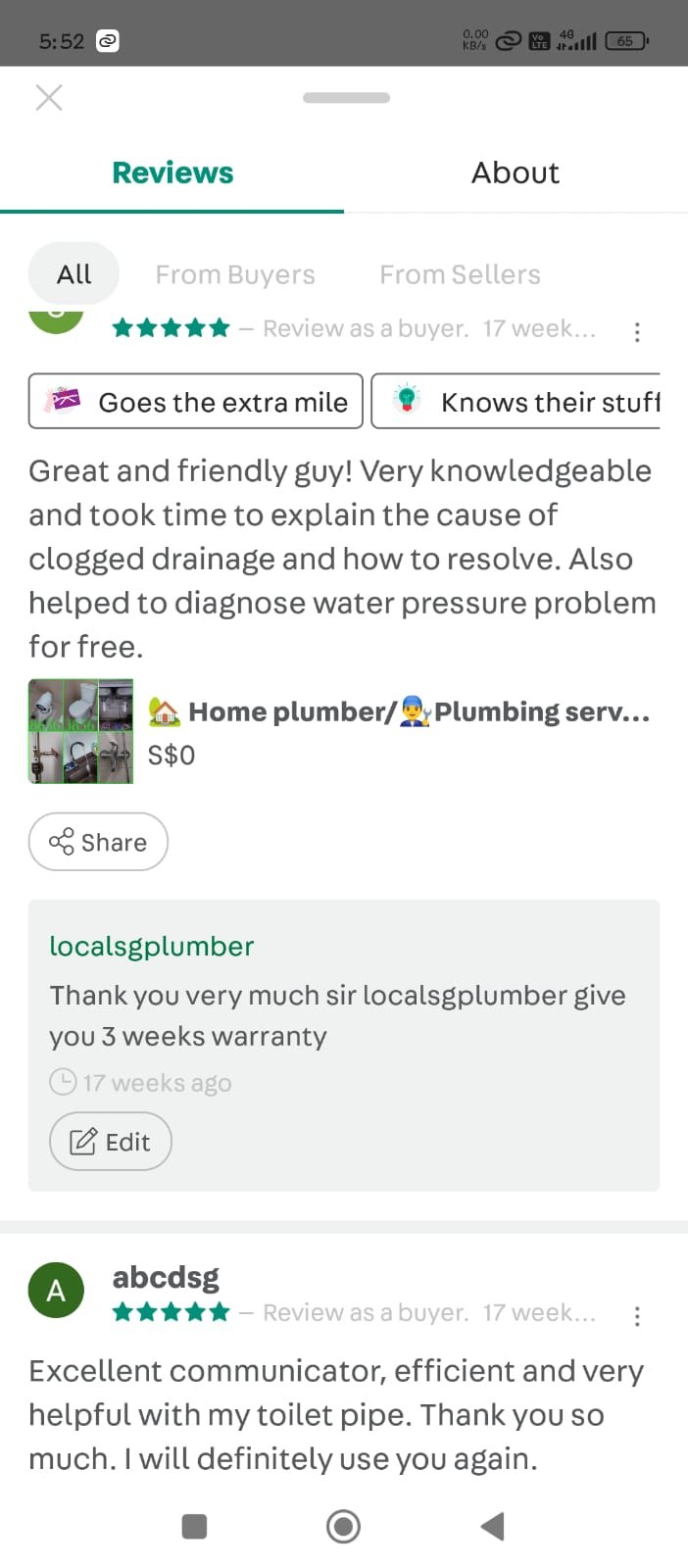Tap the Knows their stuff chip
The image size is (688, 1568).
coord(516,402)
